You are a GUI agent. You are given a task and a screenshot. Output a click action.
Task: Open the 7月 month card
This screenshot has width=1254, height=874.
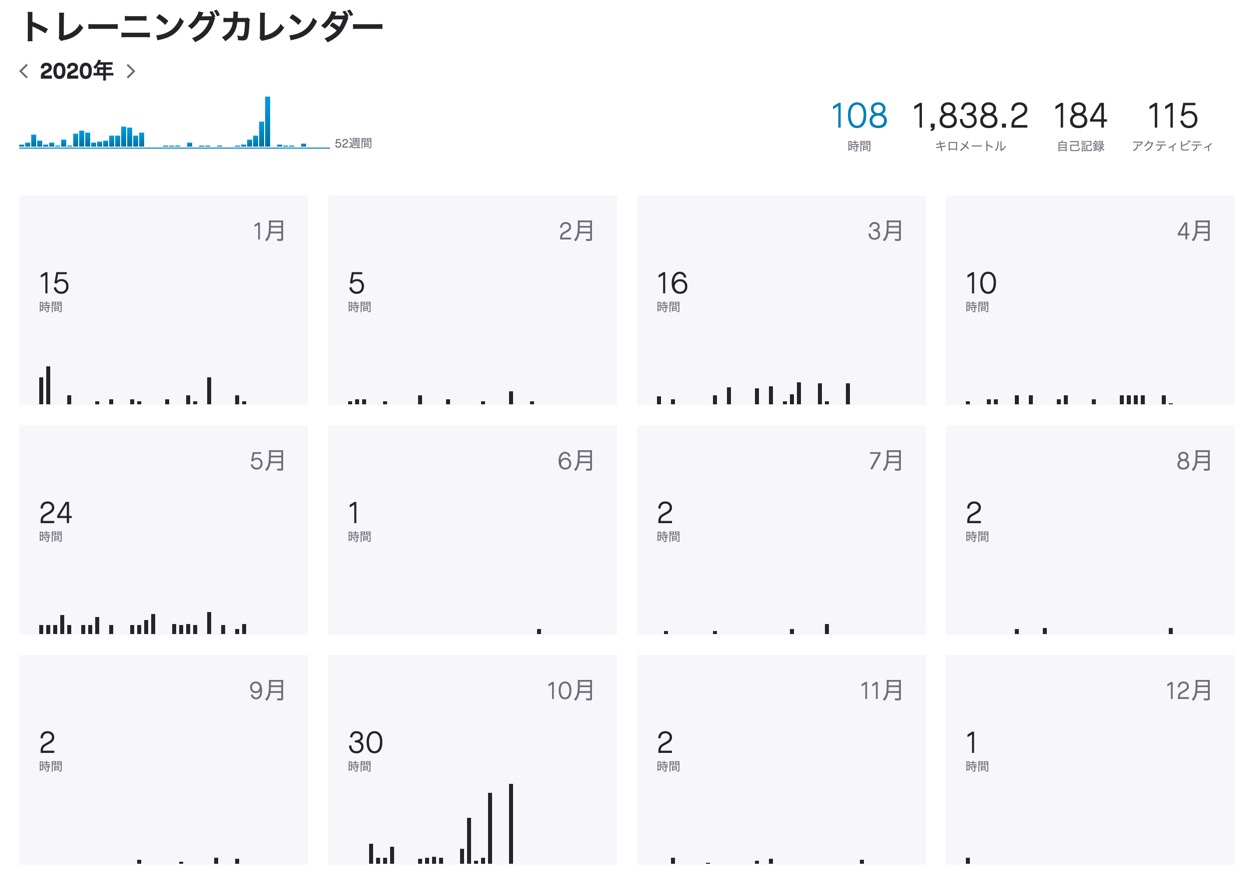781,530
